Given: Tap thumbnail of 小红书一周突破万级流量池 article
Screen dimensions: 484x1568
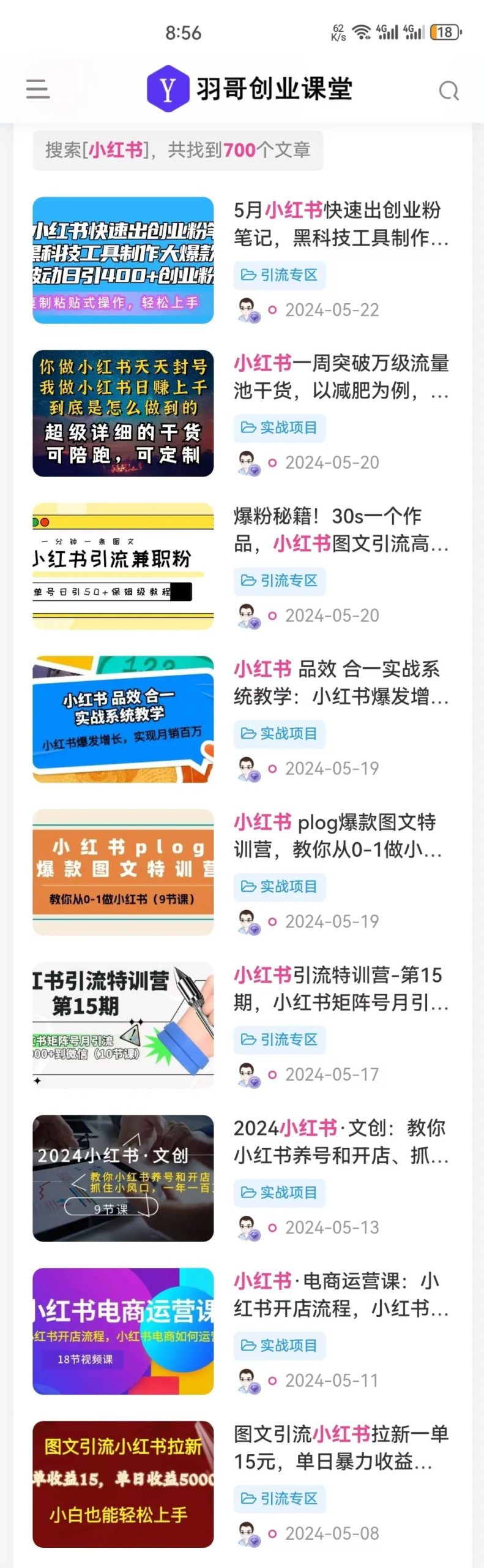Looking at the screenshot, I should [123, 413].
